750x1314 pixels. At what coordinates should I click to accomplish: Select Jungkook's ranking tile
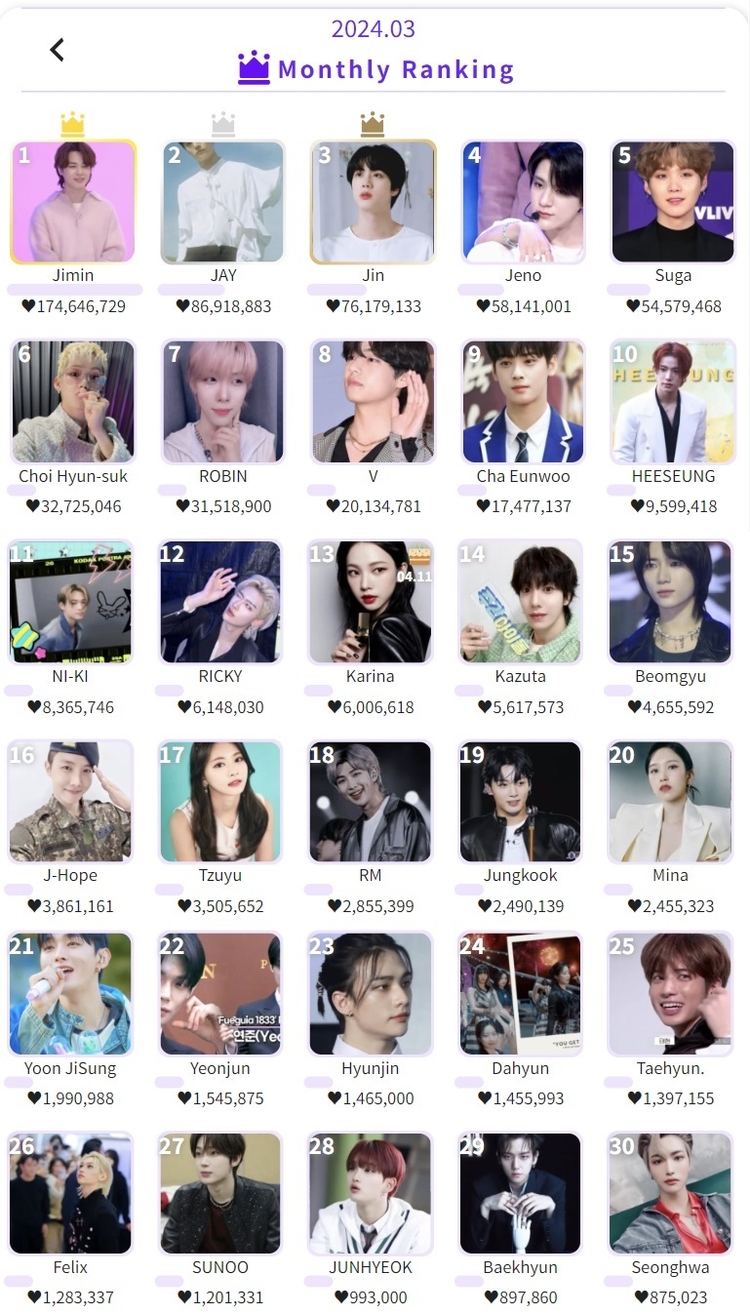pos(520,801)
